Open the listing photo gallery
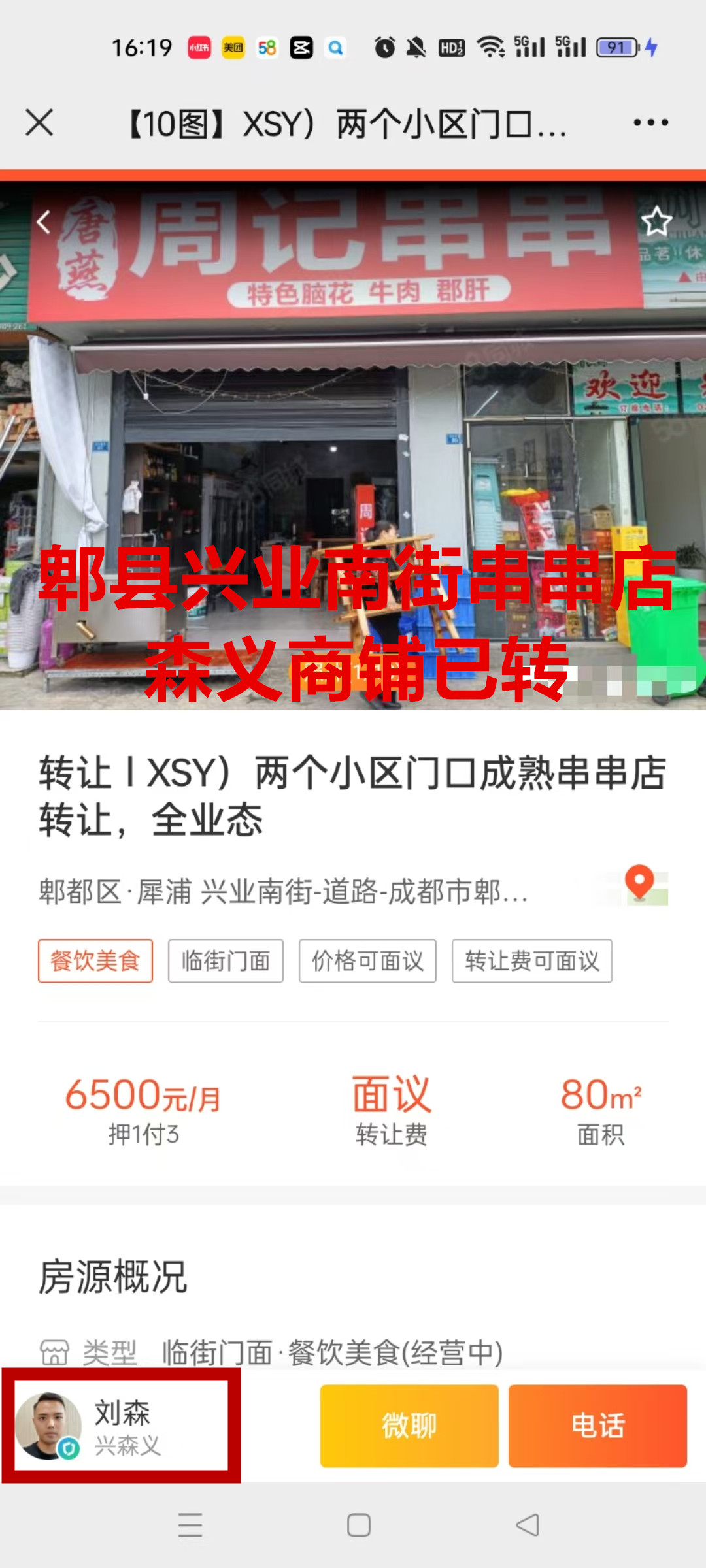The width and height of the screenshot is (706, 1568). pyautogui.click(x=353, y=457)
